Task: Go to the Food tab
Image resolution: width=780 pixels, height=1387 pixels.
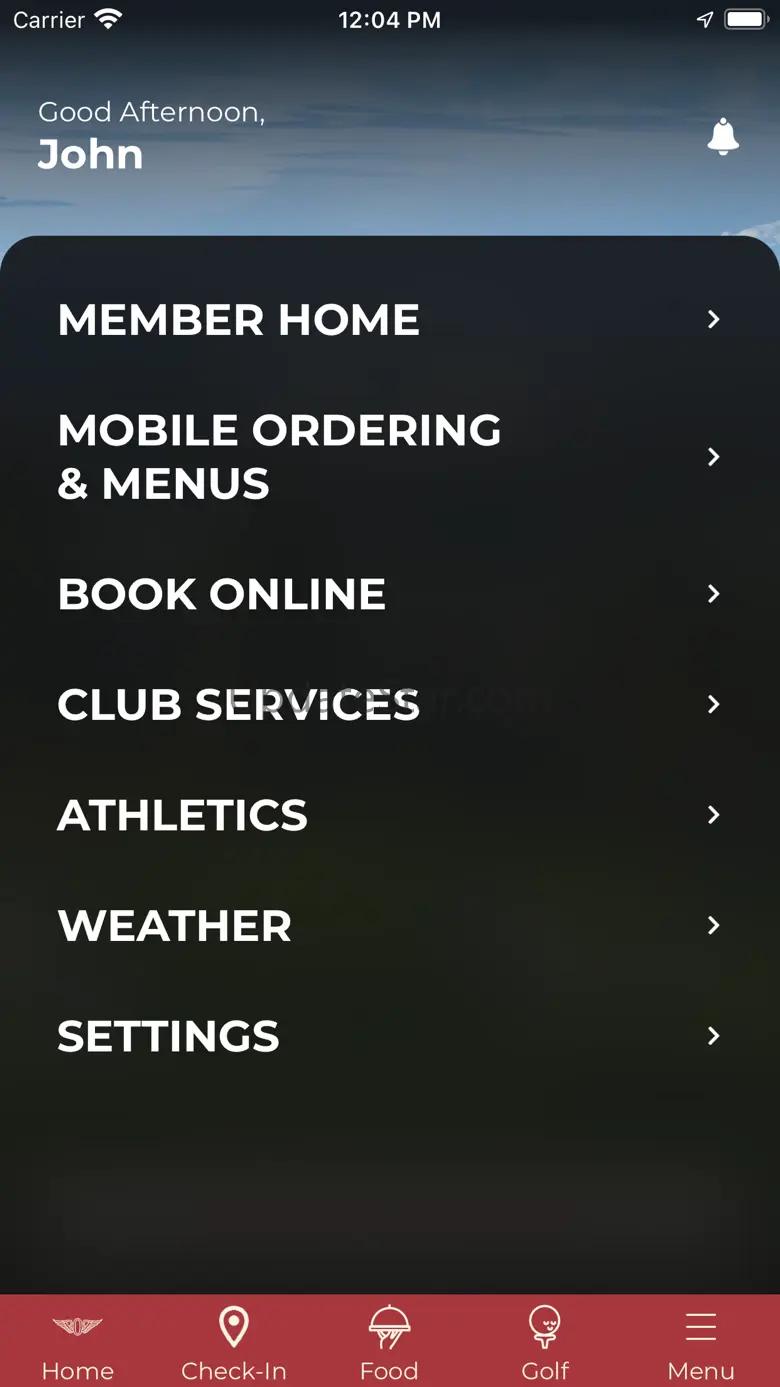Action: point(389,1343)
